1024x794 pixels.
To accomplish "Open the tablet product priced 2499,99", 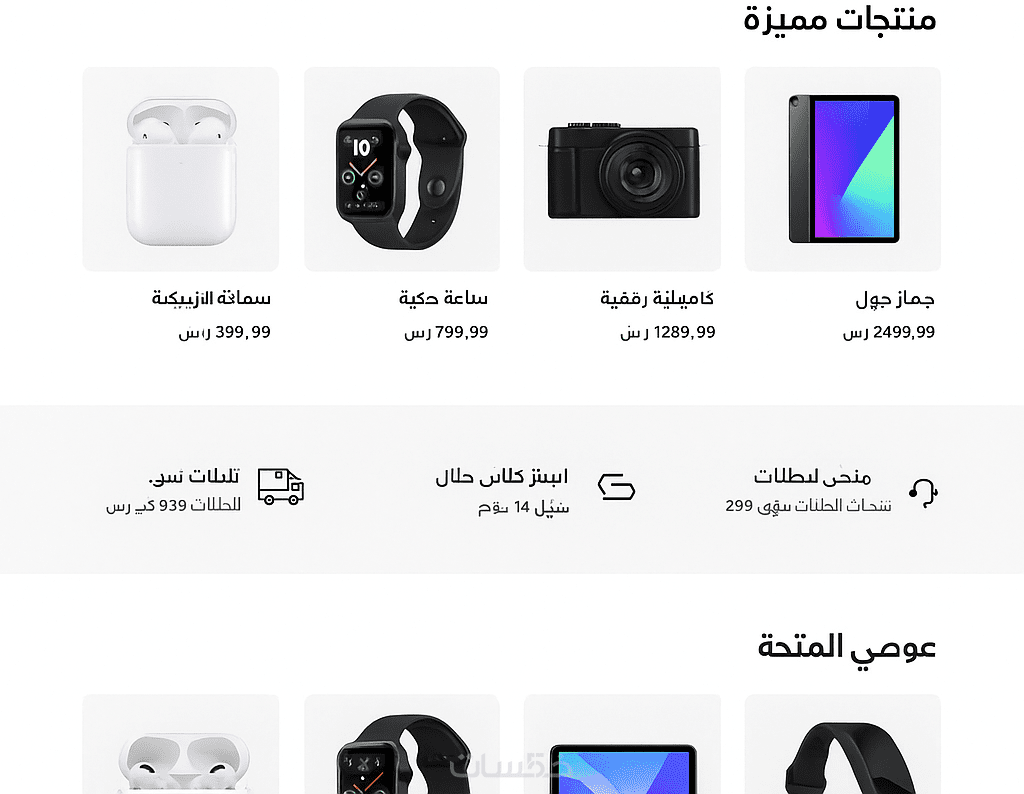I will (843, 169).
